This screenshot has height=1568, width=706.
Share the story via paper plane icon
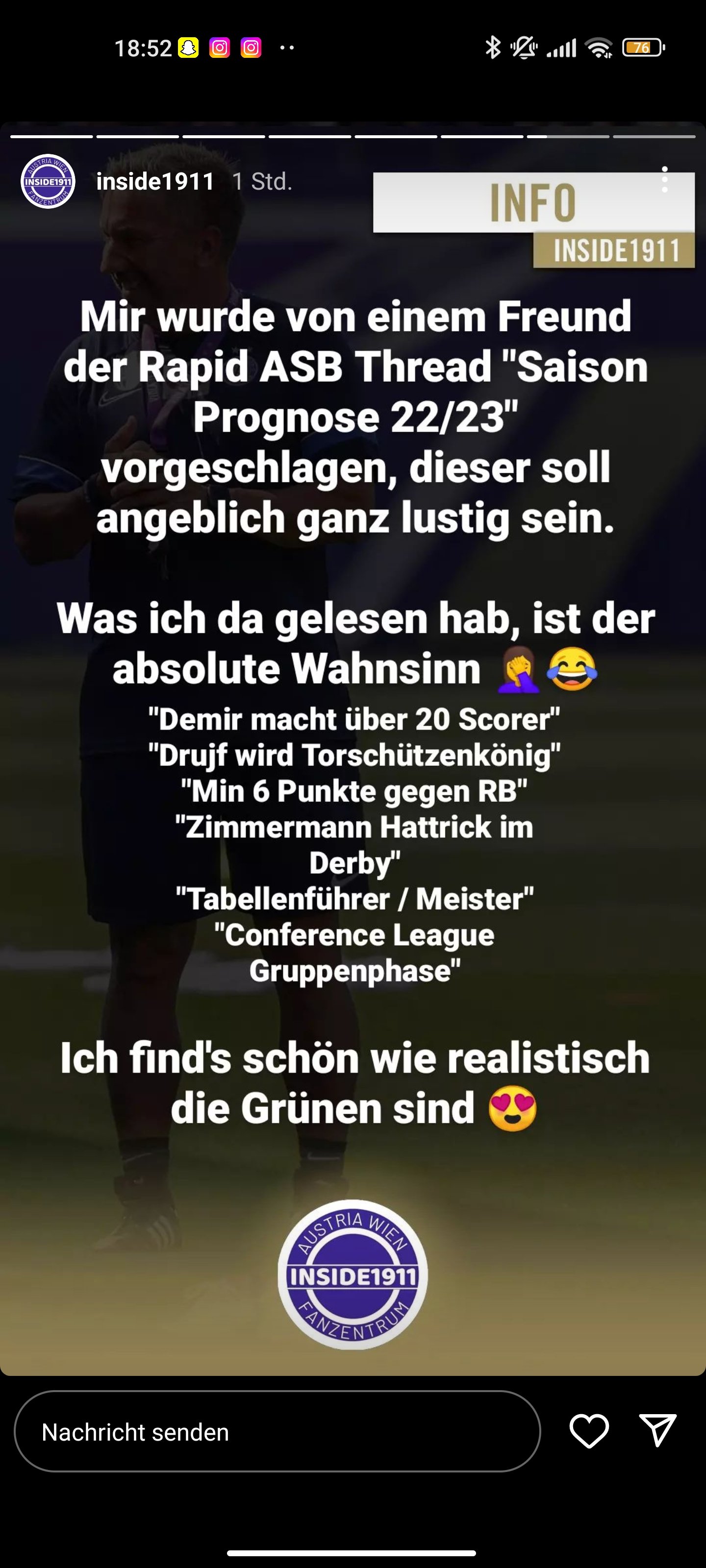pos(658,1430)
